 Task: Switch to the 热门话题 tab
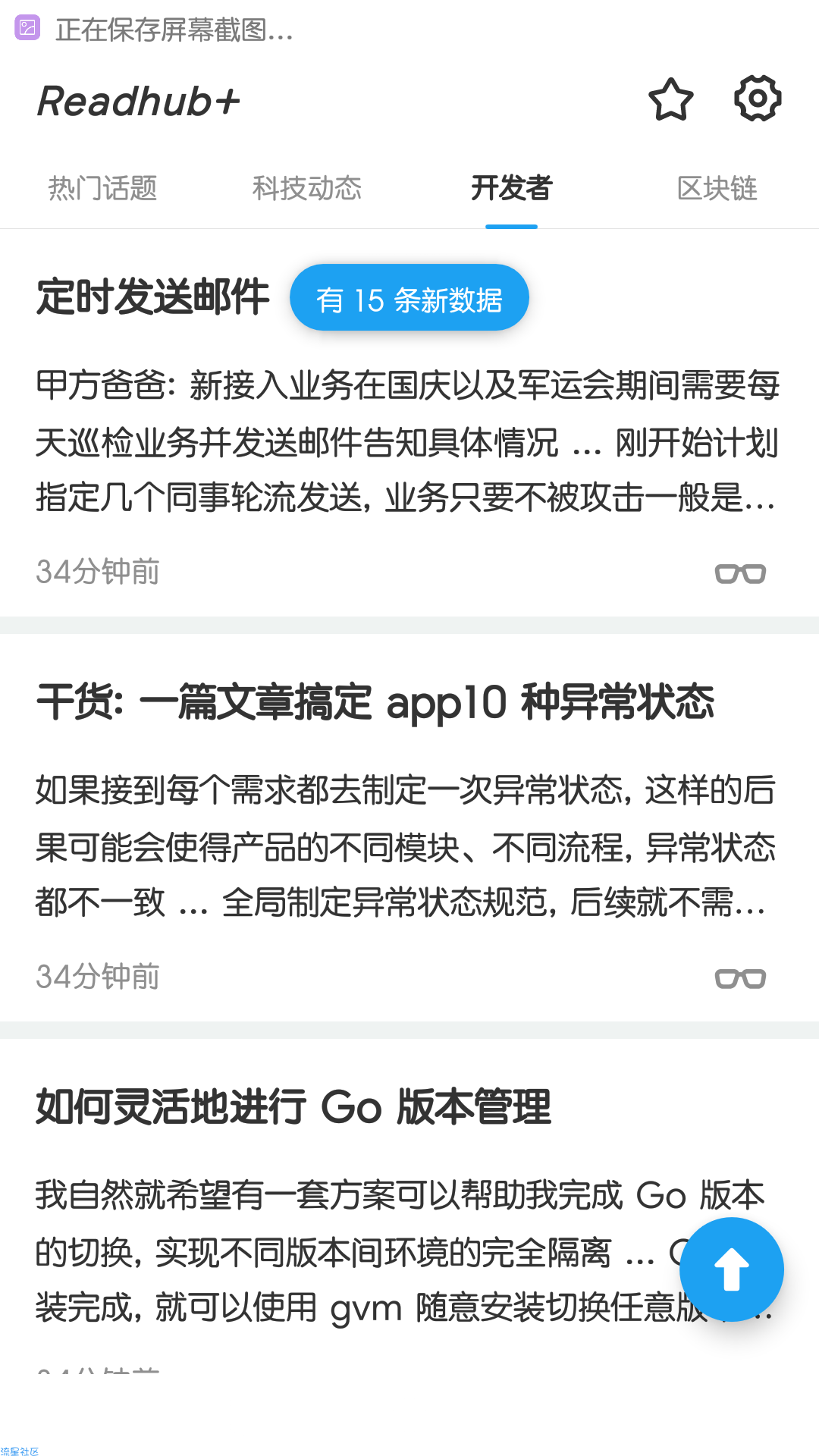click(102, 188)
